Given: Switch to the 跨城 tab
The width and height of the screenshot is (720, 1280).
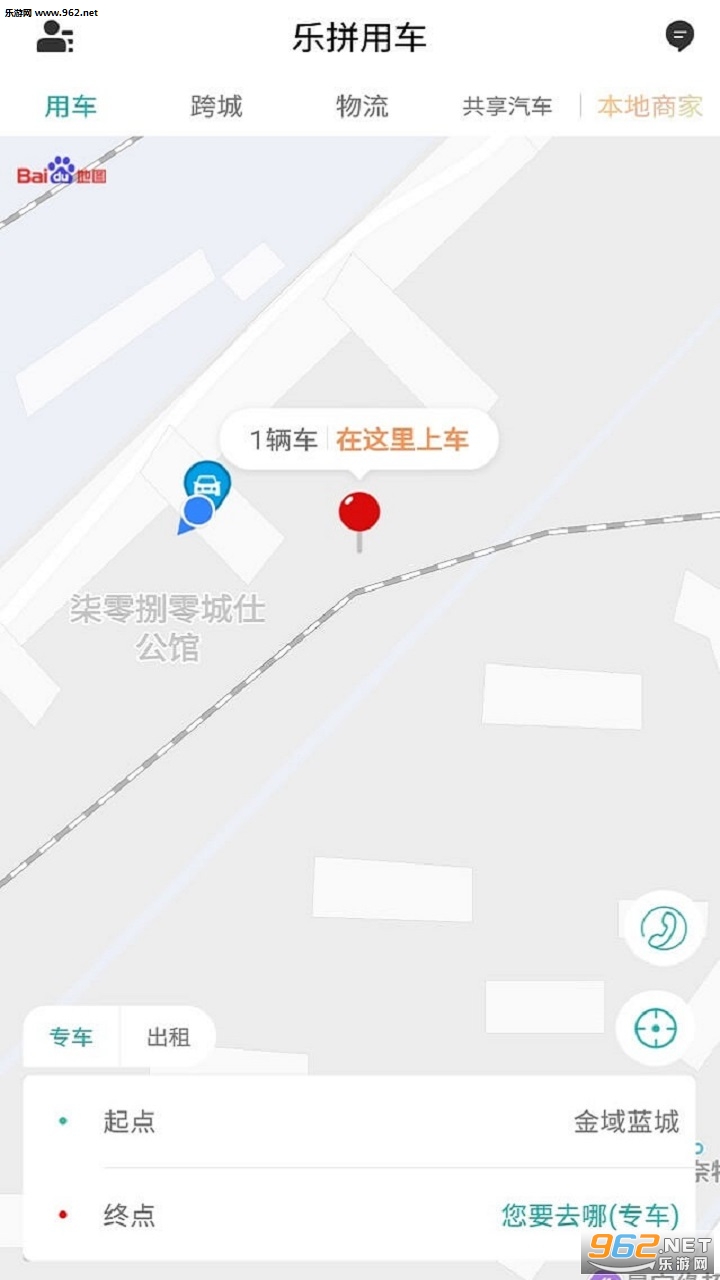Looking at the screenshot, I should [x=216, y=106].
